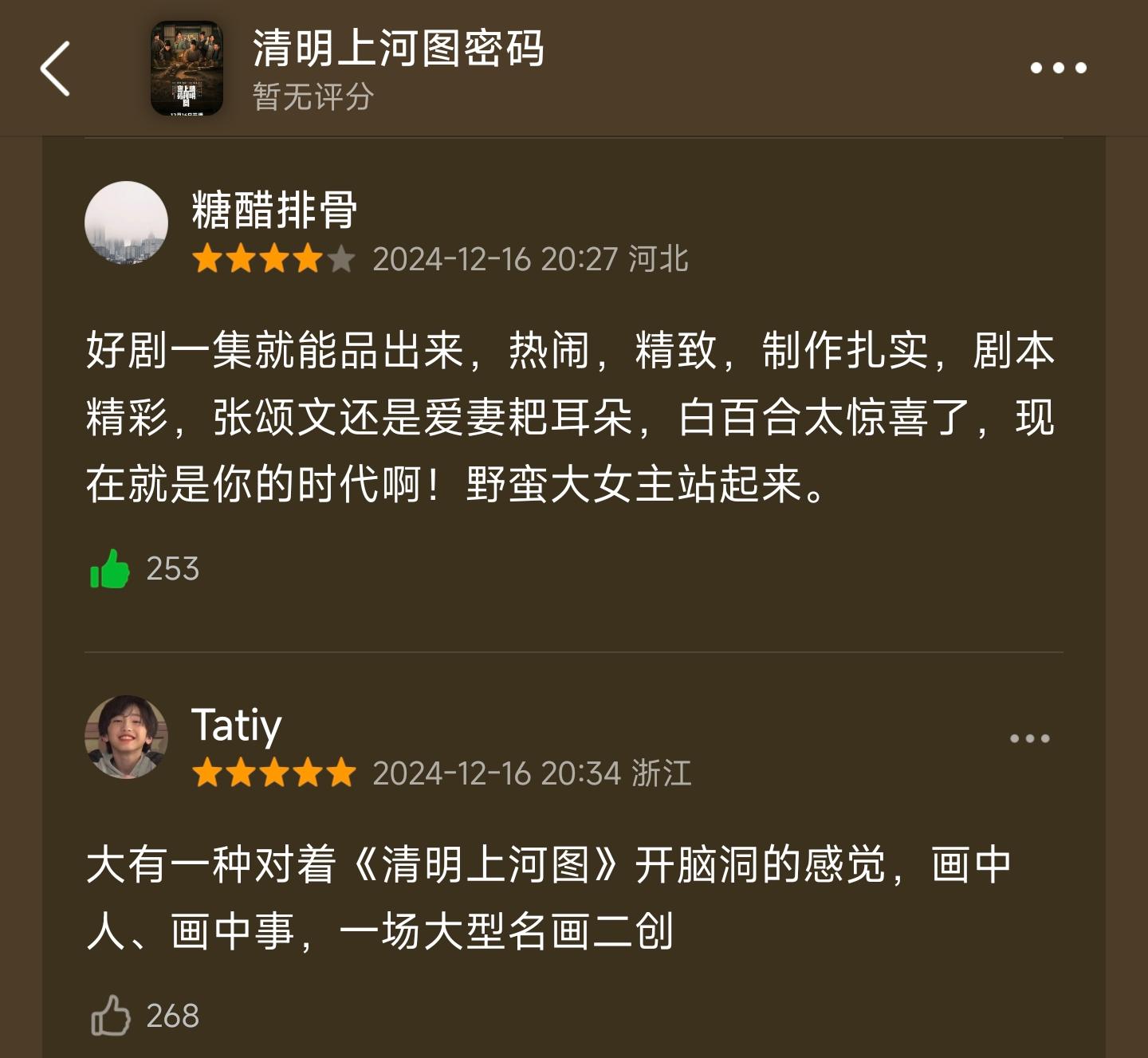Go back using the top-left arrow
Viewport: 1148px width, 1058px height.
pyautogui.click(x=55, y=69)
